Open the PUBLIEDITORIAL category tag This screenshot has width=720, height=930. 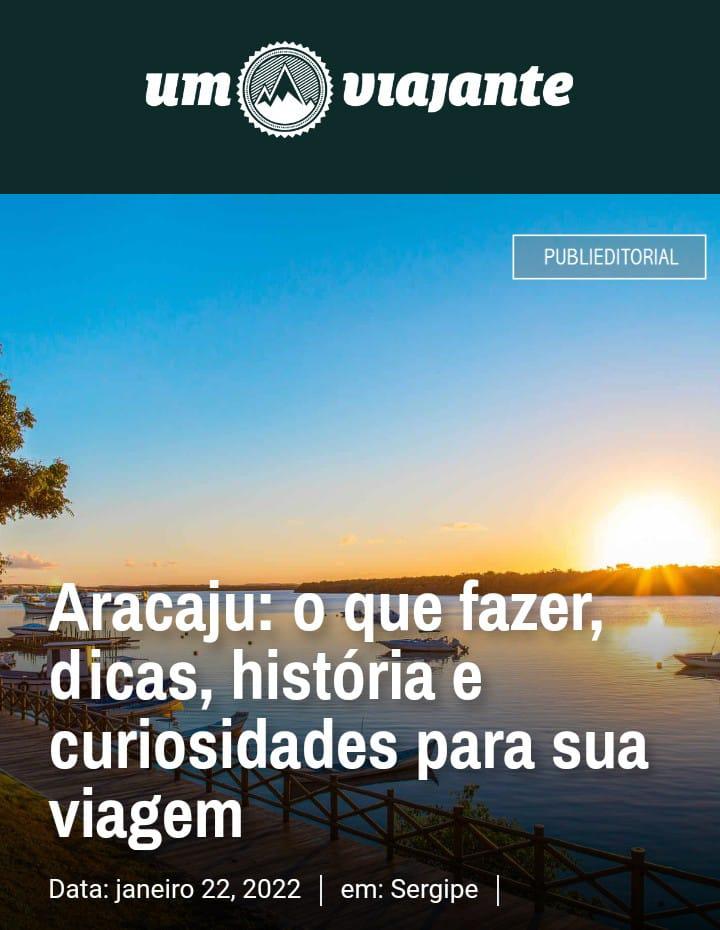[610, 257]
